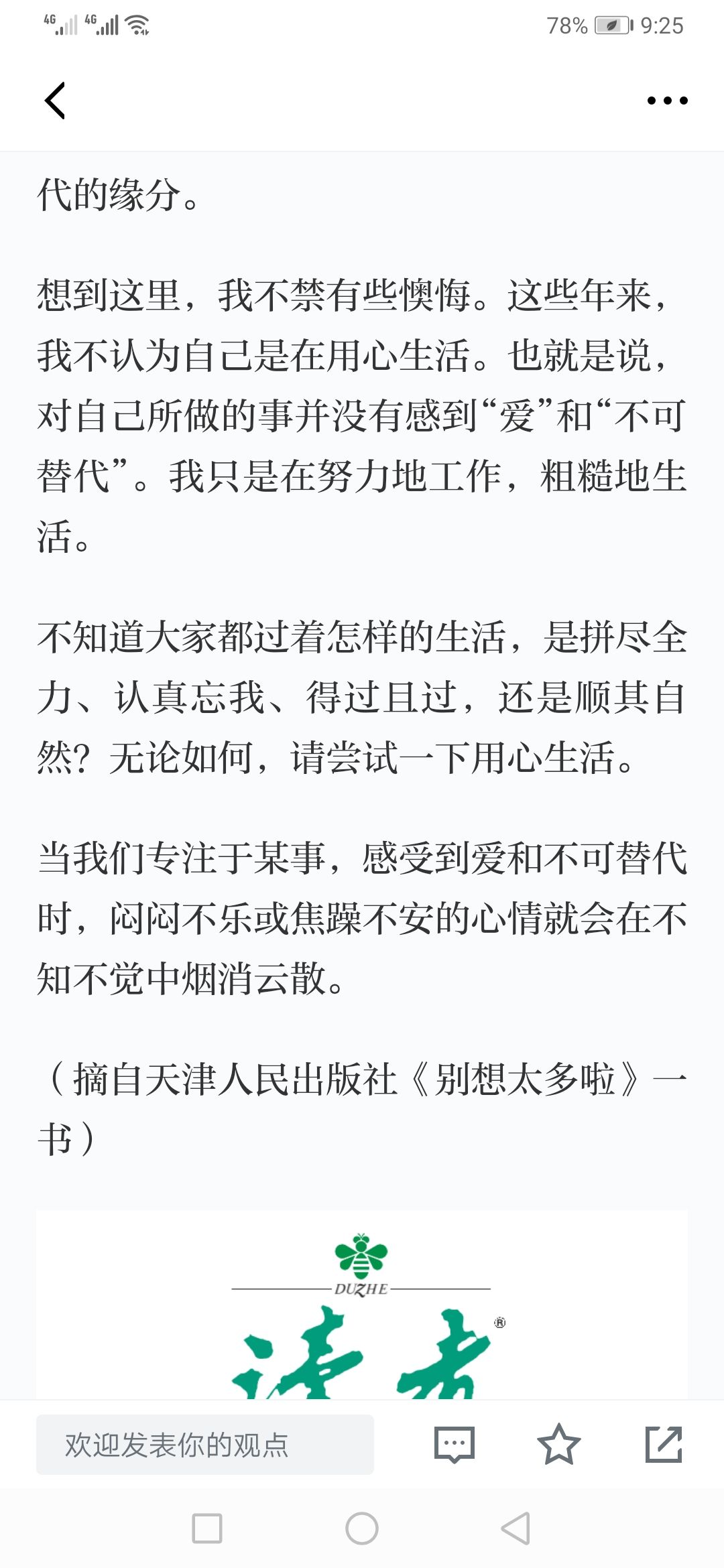Viewport: 724px width, 1568px height.
Task: Tap the comment field 欢迎发表你的观点
Action: (x=205, y=1445)
